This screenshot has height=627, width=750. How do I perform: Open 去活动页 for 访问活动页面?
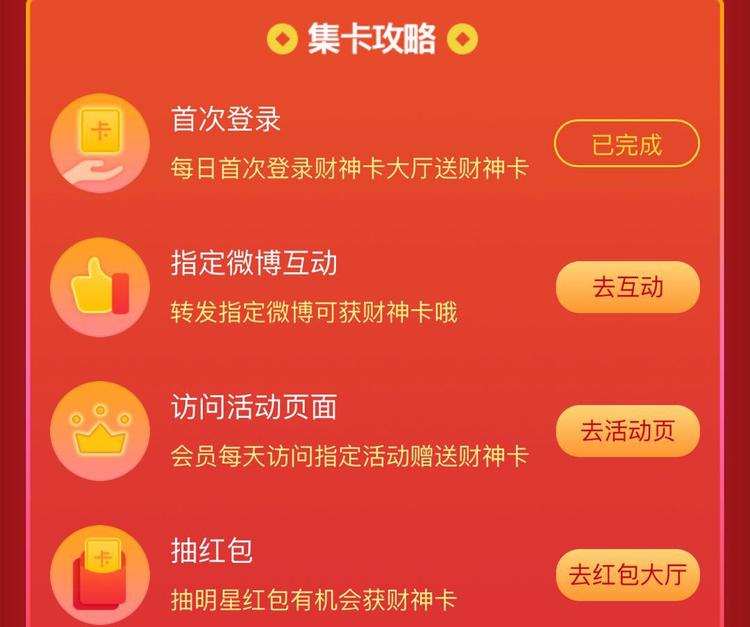pos(627,431)
